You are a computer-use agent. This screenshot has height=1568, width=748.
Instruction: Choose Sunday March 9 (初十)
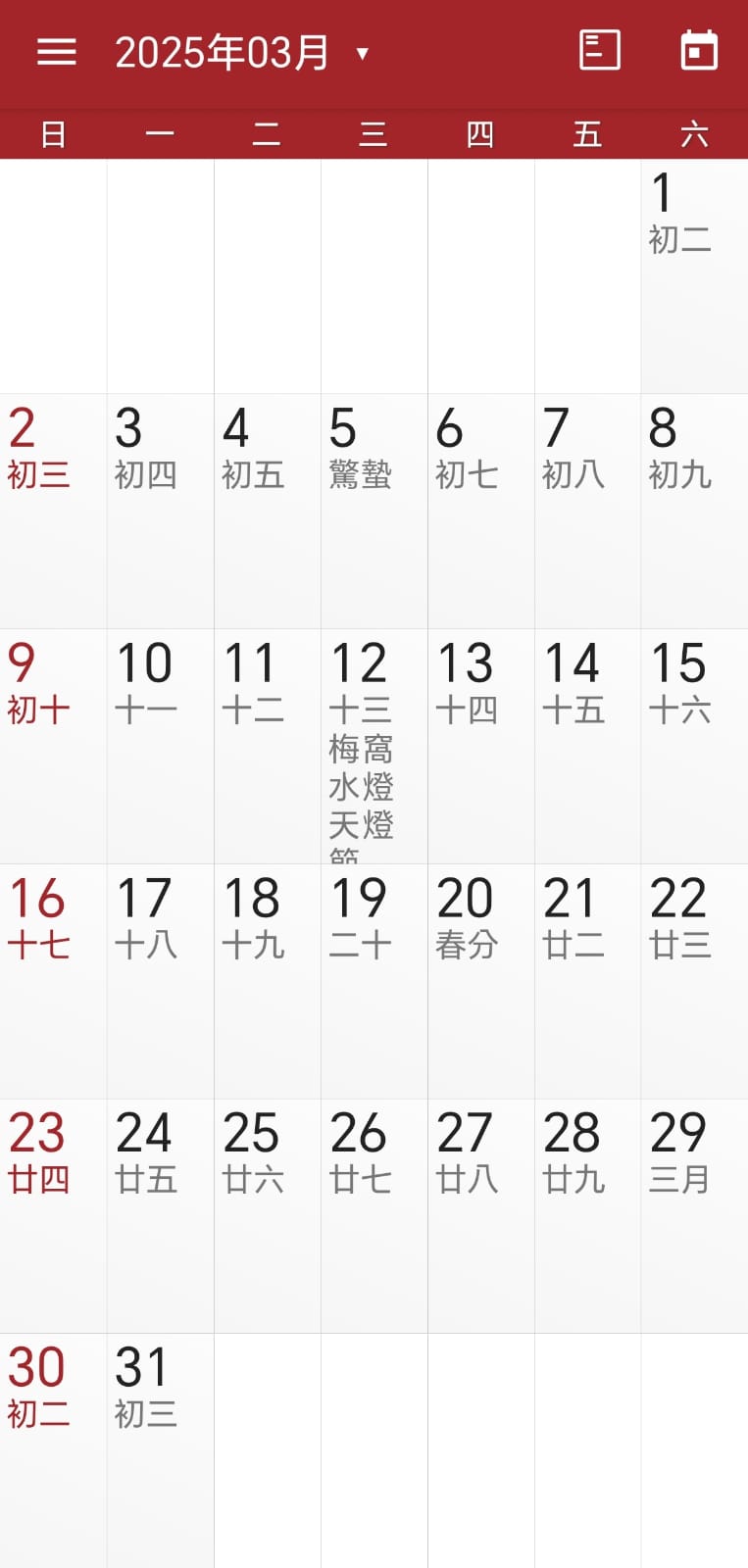pos(53,747)
